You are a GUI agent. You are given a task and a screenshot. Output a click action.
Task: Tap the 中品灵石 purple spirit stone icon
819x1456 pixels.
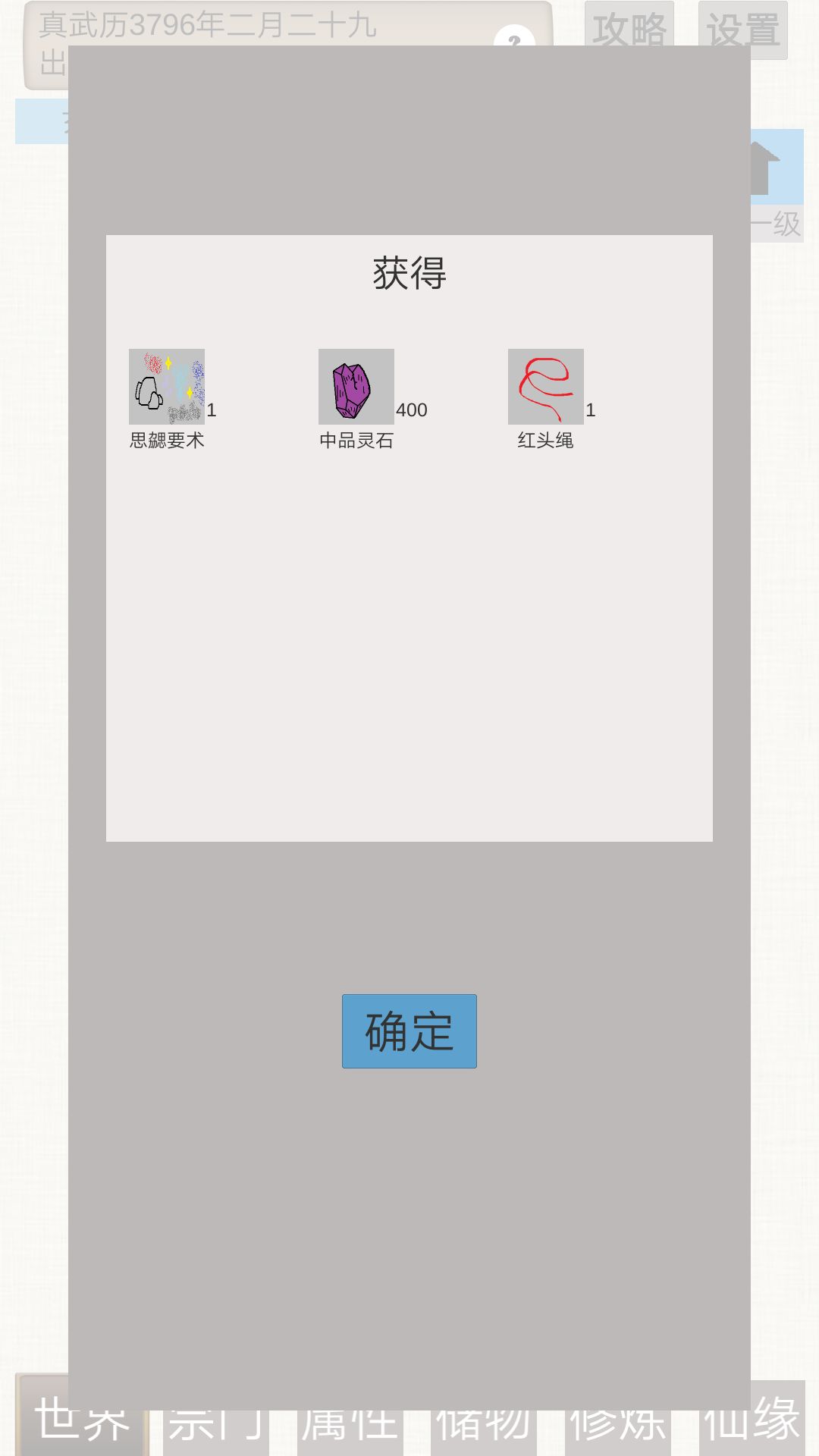pos(356,387)
